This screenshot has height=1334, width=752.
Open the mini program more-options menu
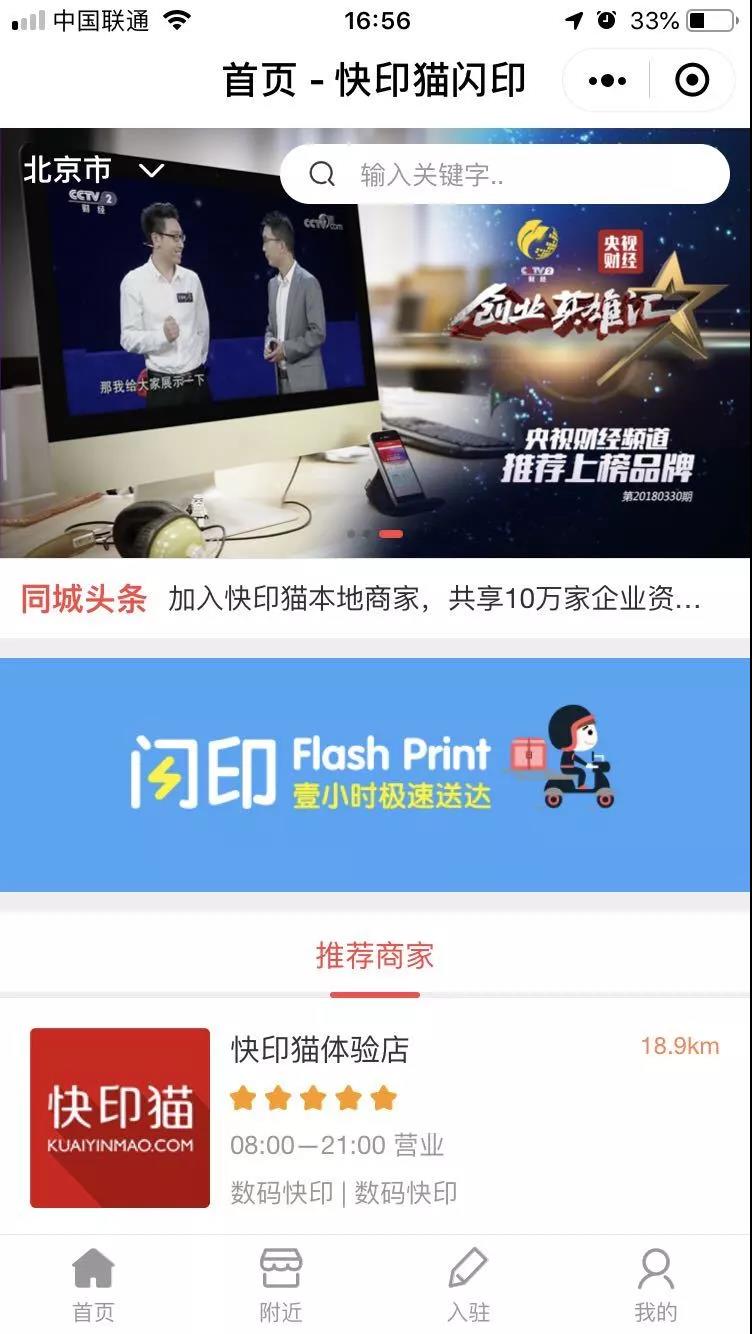(607, 81)
